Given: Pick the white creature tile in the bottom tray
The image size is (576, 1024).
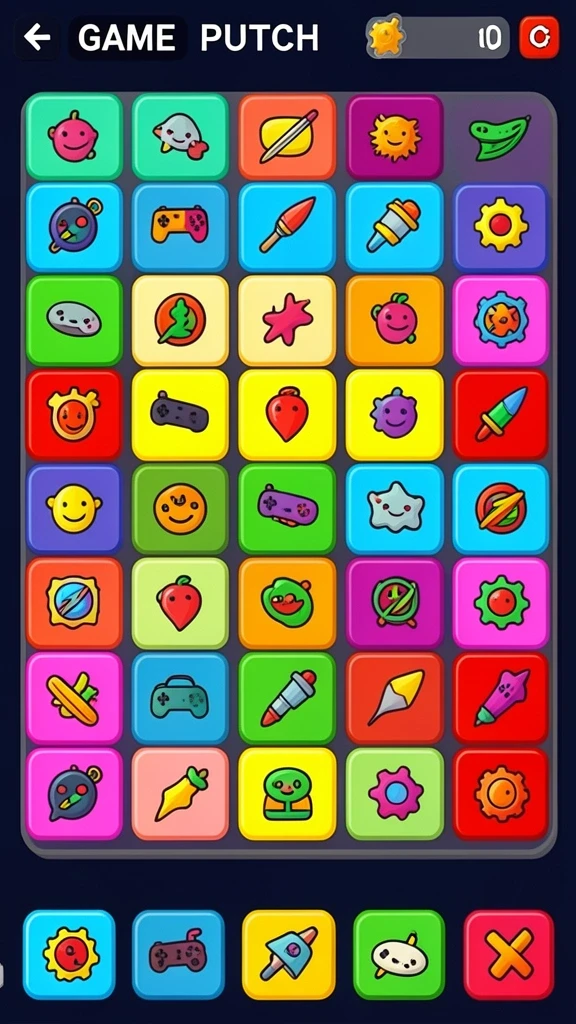Looking at the screenshot, I should pyautogui.click(x=398, y=955).
